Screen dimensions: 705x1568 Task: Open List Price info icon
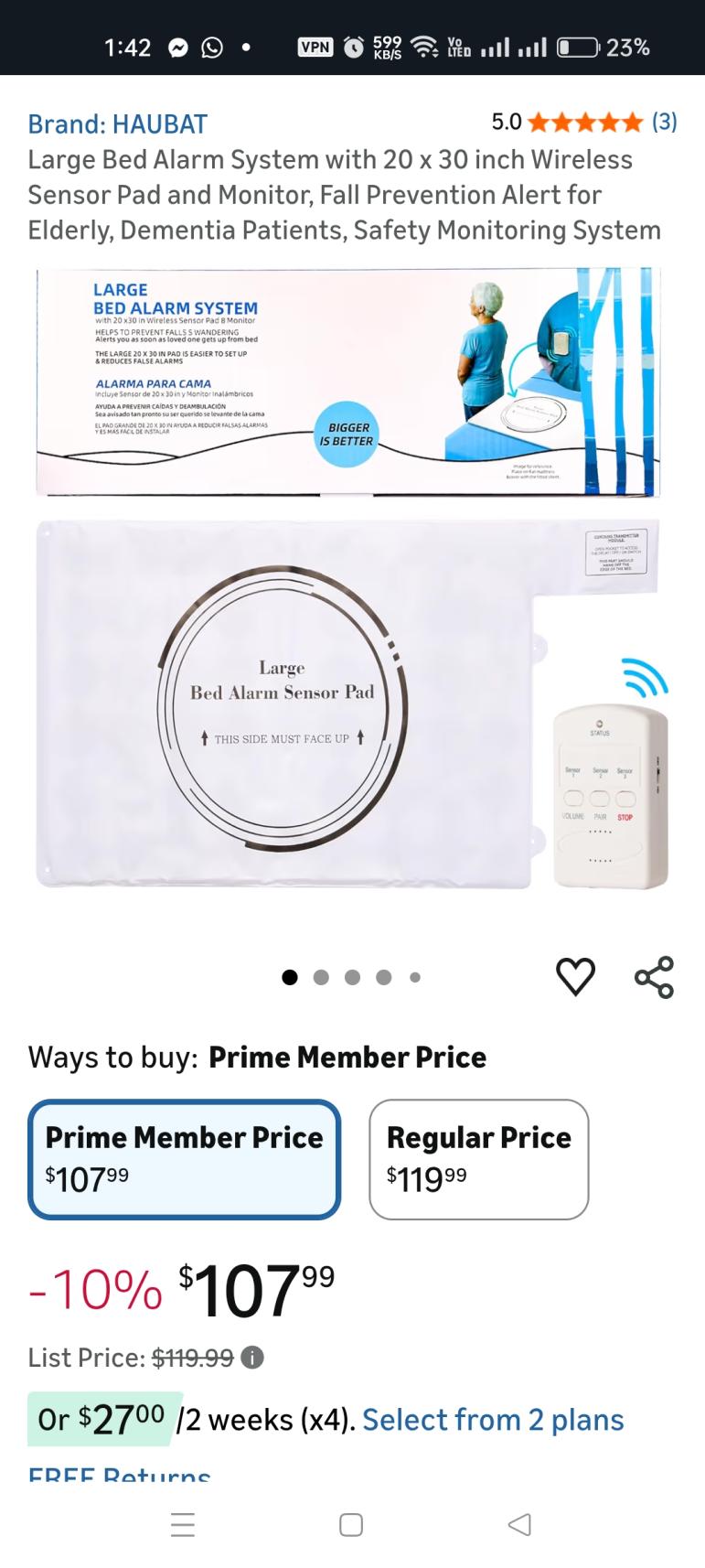[x=252, y=1358]
